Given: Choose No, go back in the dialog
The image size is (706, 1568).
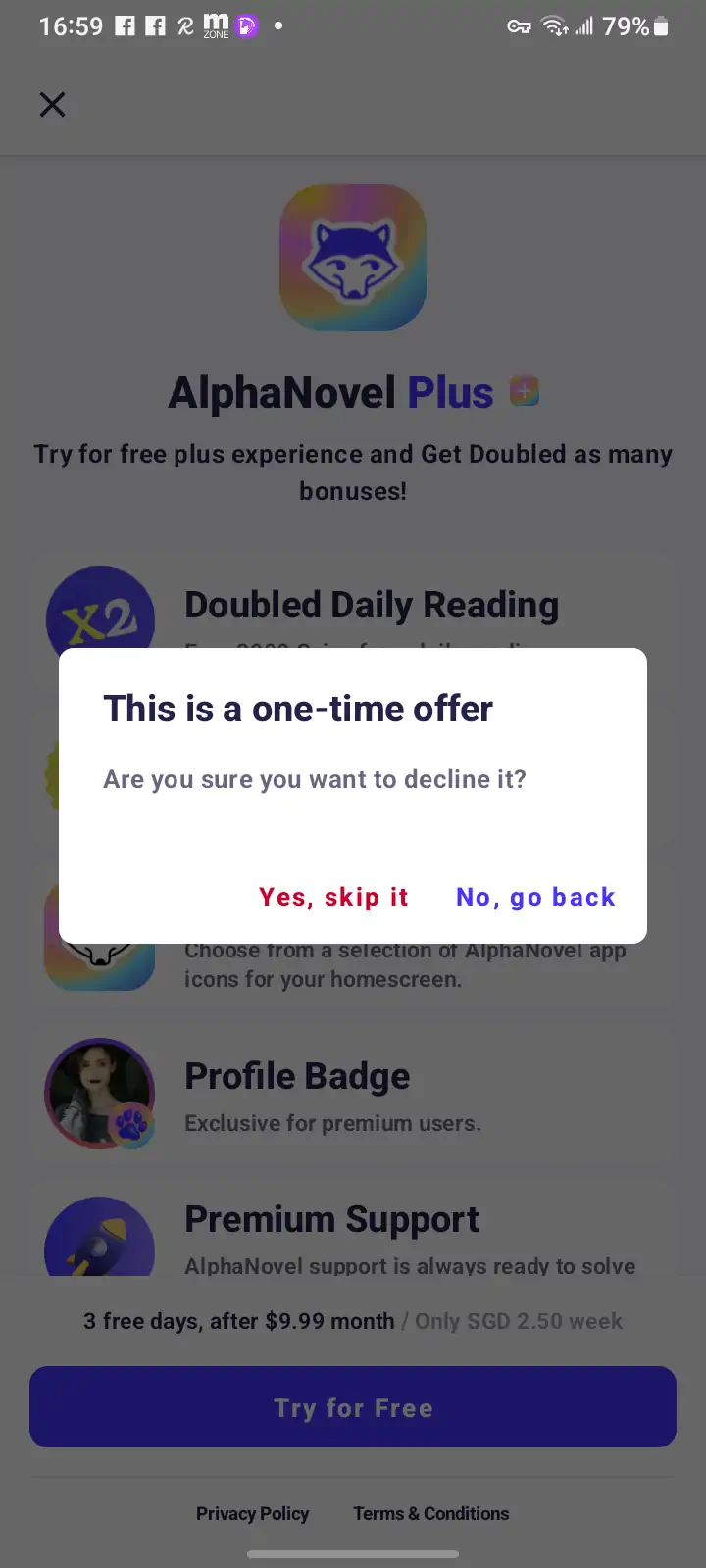Looking at the screenshot, I should click(535, 897).
